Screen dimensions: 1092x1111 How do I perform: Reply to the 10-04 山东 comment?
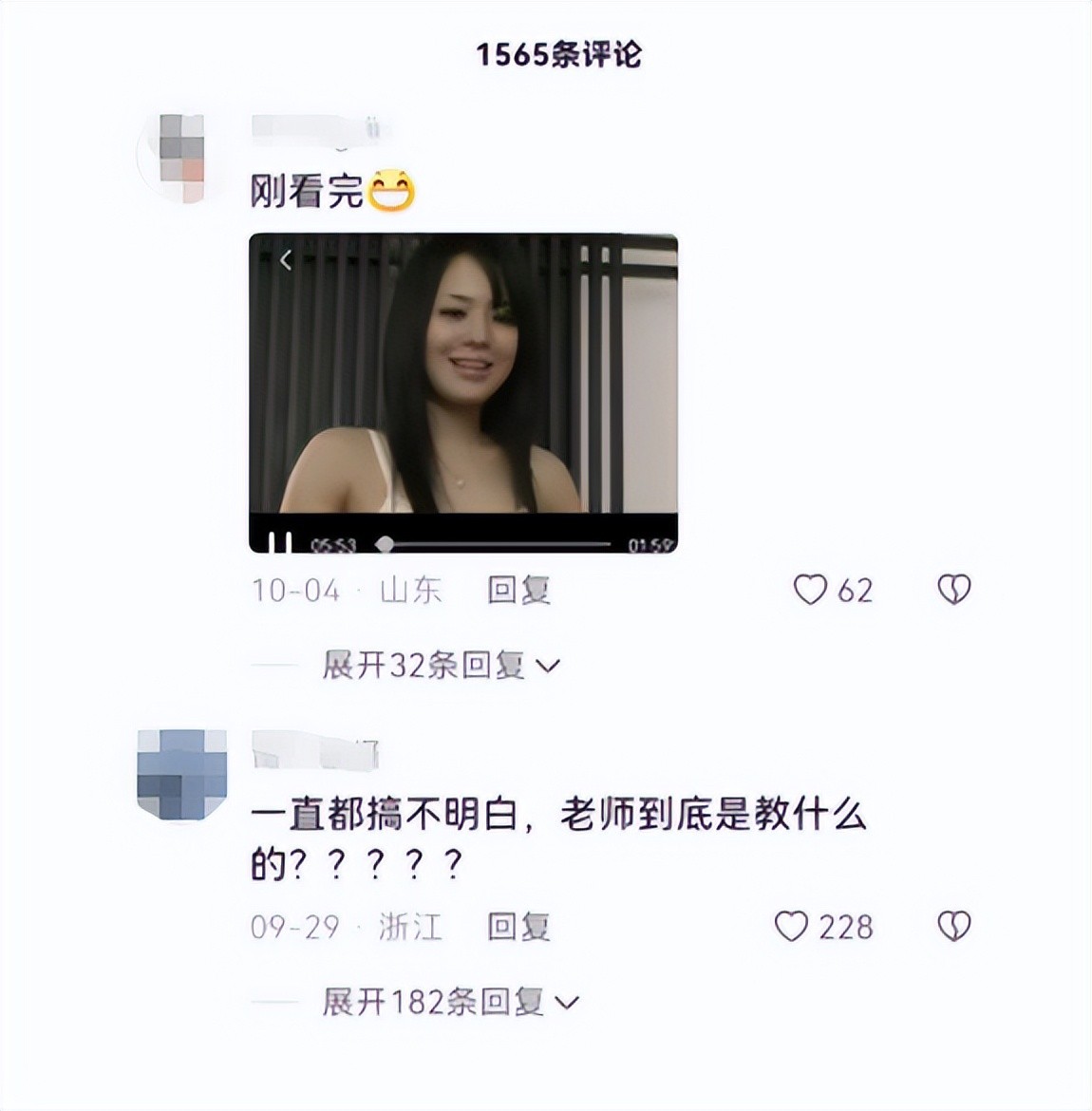click(518, 590)
